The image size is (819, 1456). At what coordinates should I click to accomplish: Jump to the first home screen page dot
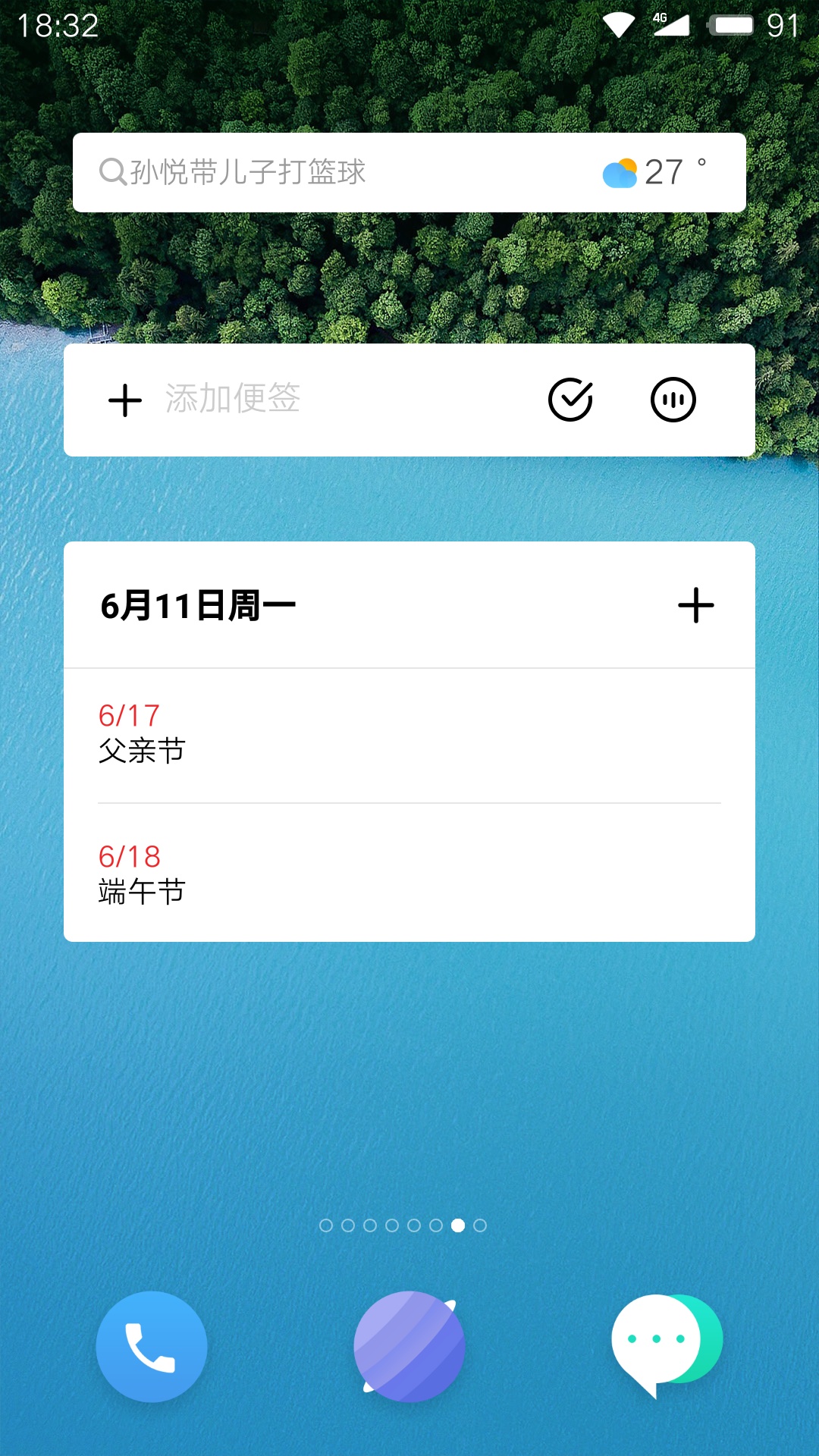pos(326,1225)
